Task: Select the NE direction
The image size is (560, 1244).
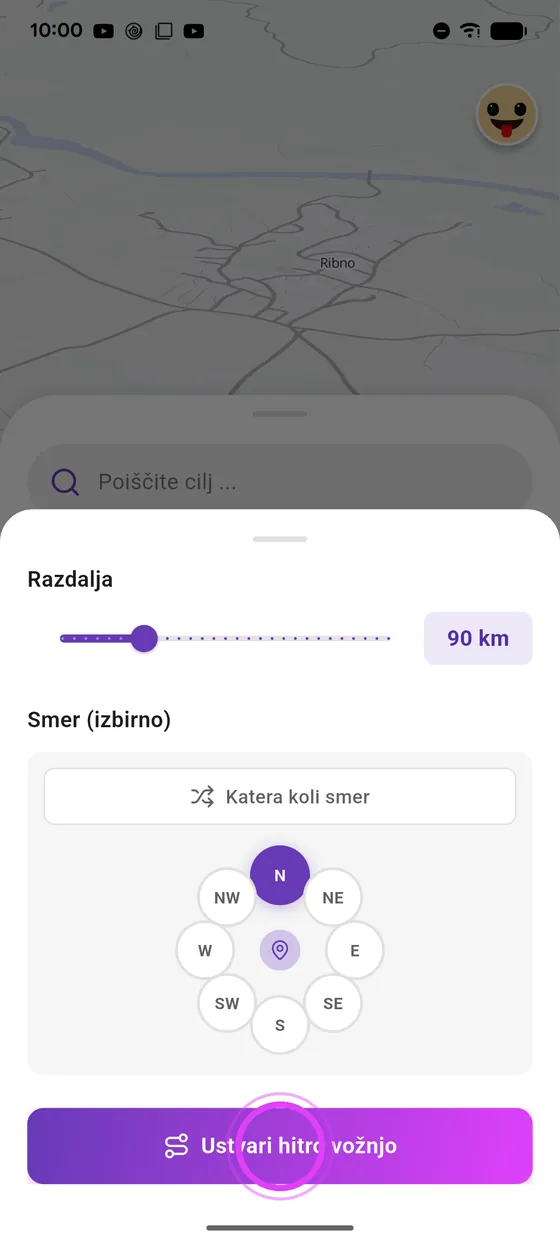Action: click(x=333, y=897)
